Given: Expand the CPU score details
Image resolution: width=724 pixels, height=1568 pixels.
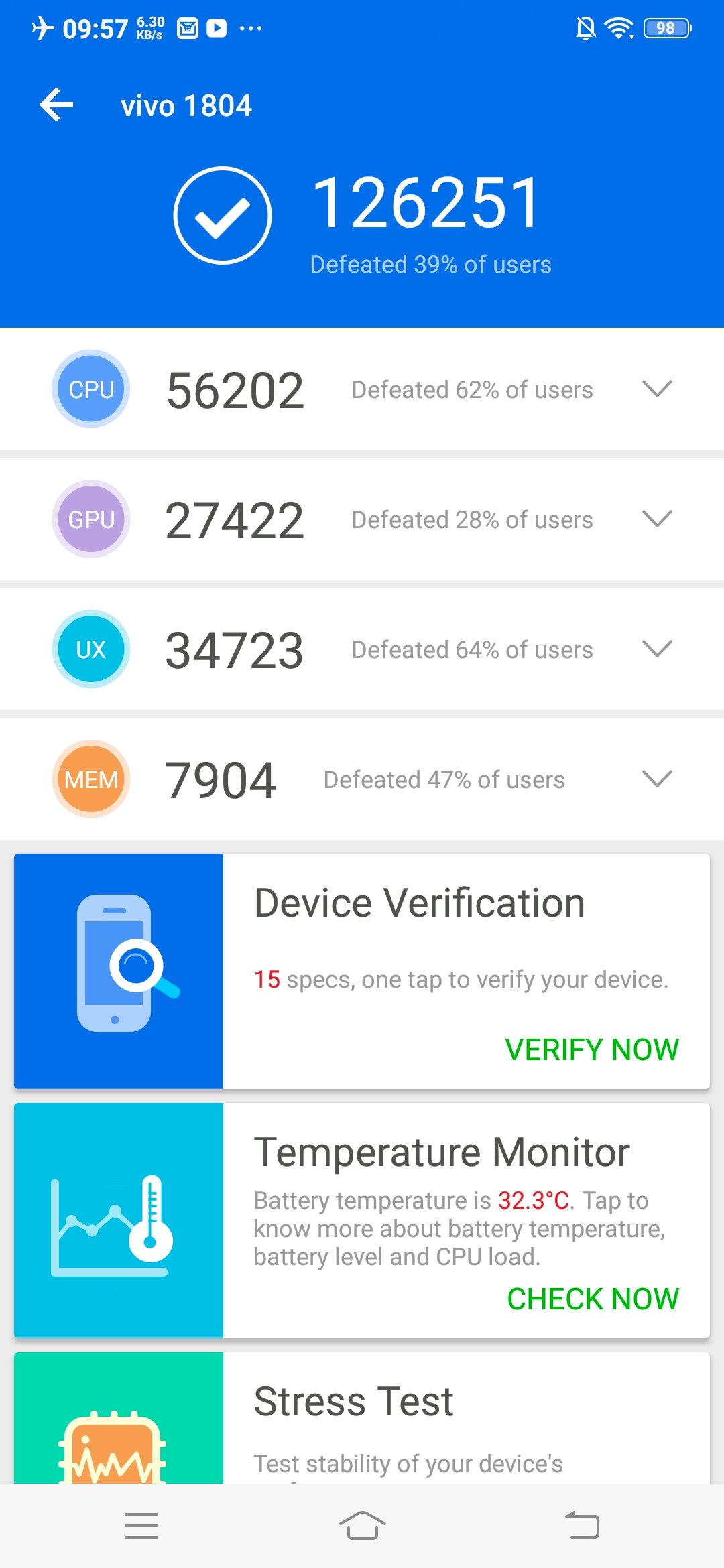Looking at the screenshot, I should (x=656, y=389).
